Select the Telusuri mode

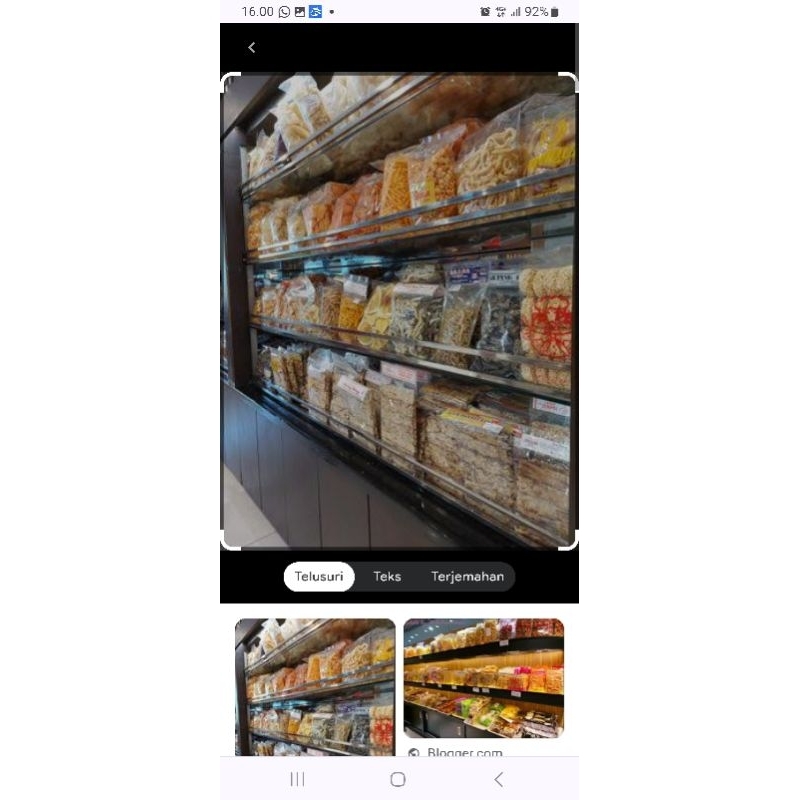tap(319, 577)
